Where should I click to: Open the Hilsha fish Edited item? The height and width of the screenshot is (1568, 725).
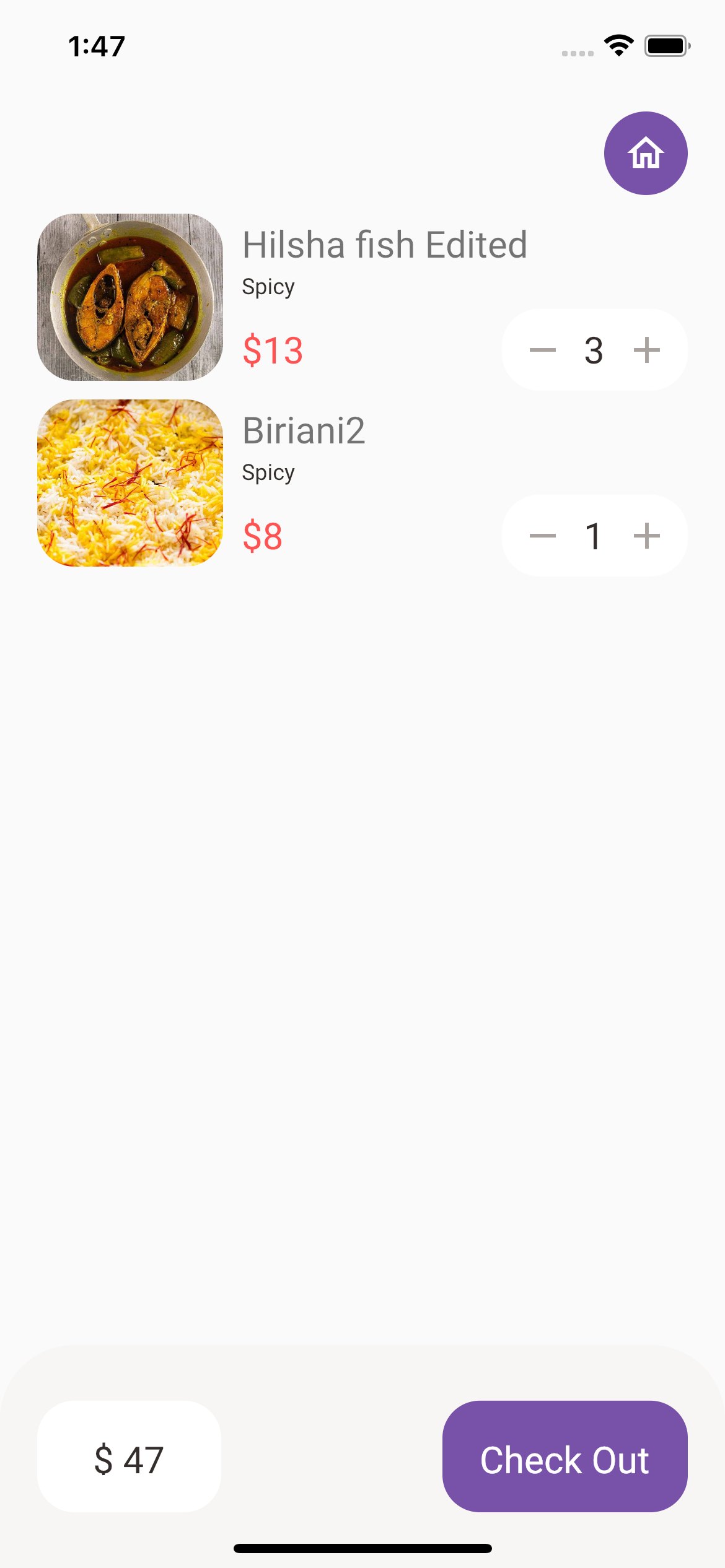(384, 245)
